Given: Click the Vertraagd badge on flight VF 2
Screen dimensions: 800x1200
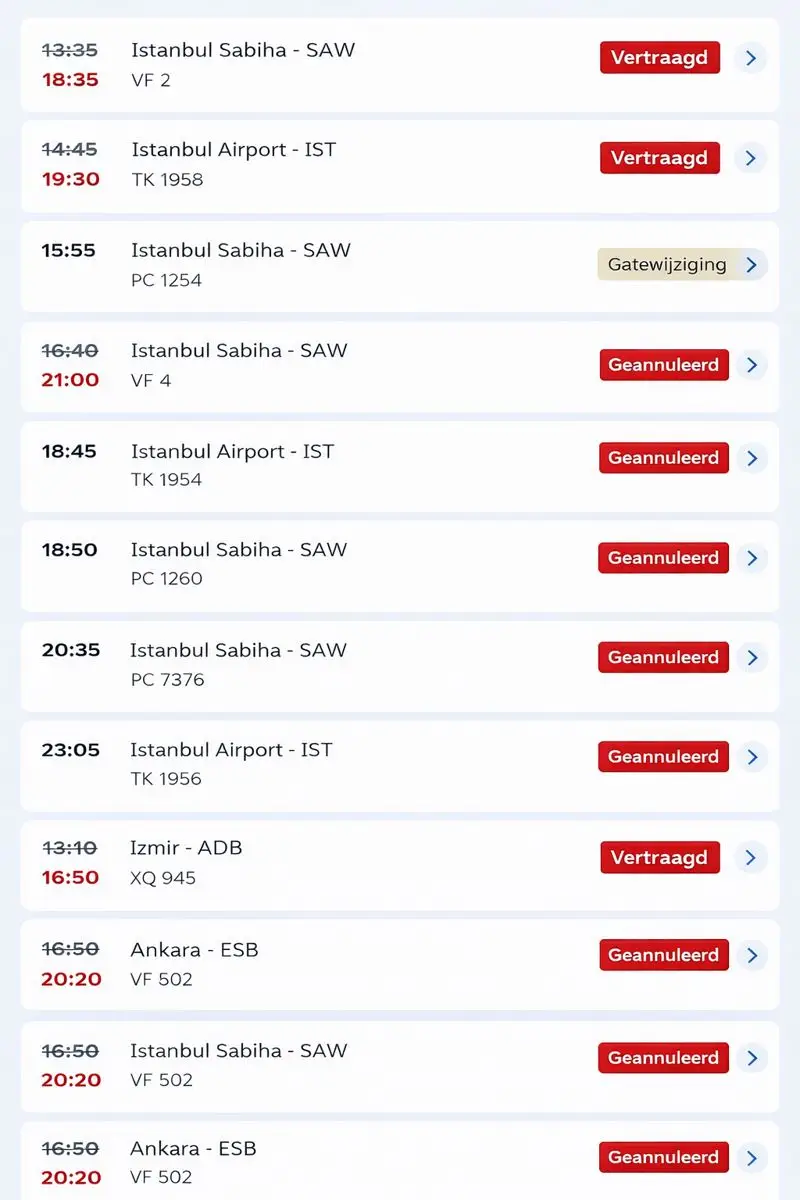Looking at the screenshot, I should pyautogui.click(x=660, y=57).
